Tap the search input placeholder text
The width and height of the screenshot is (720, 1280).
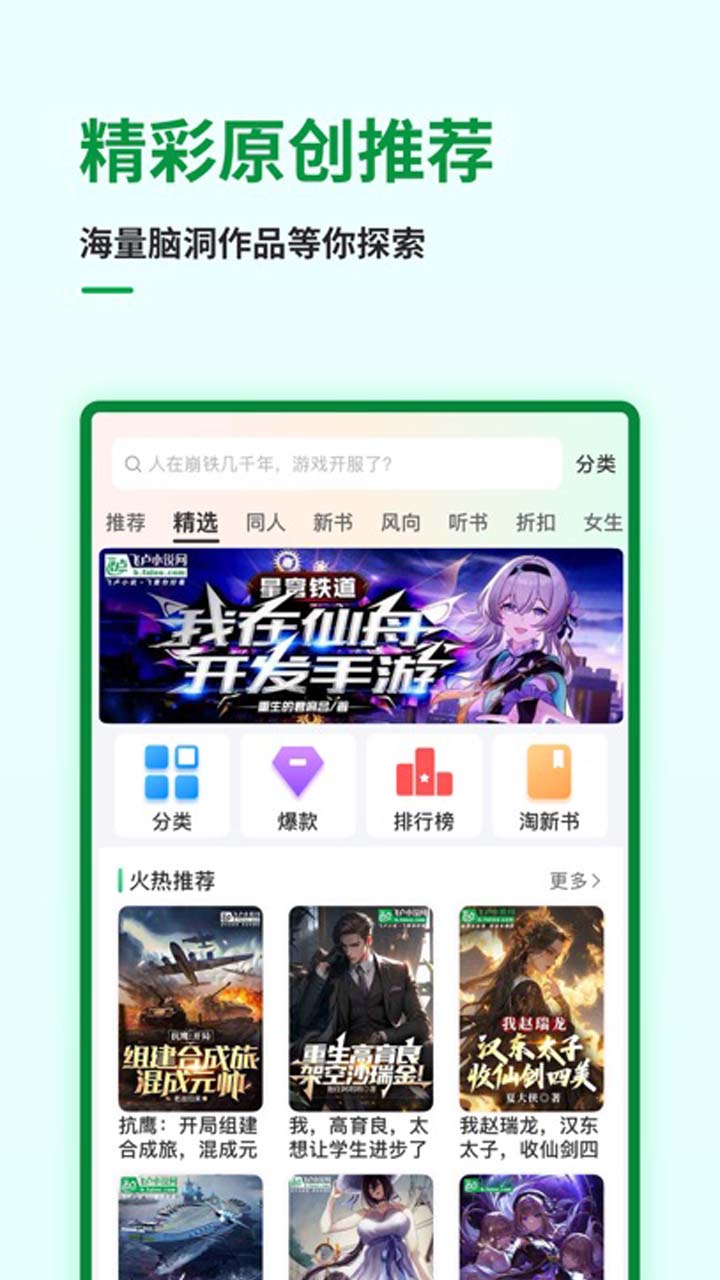270,463
